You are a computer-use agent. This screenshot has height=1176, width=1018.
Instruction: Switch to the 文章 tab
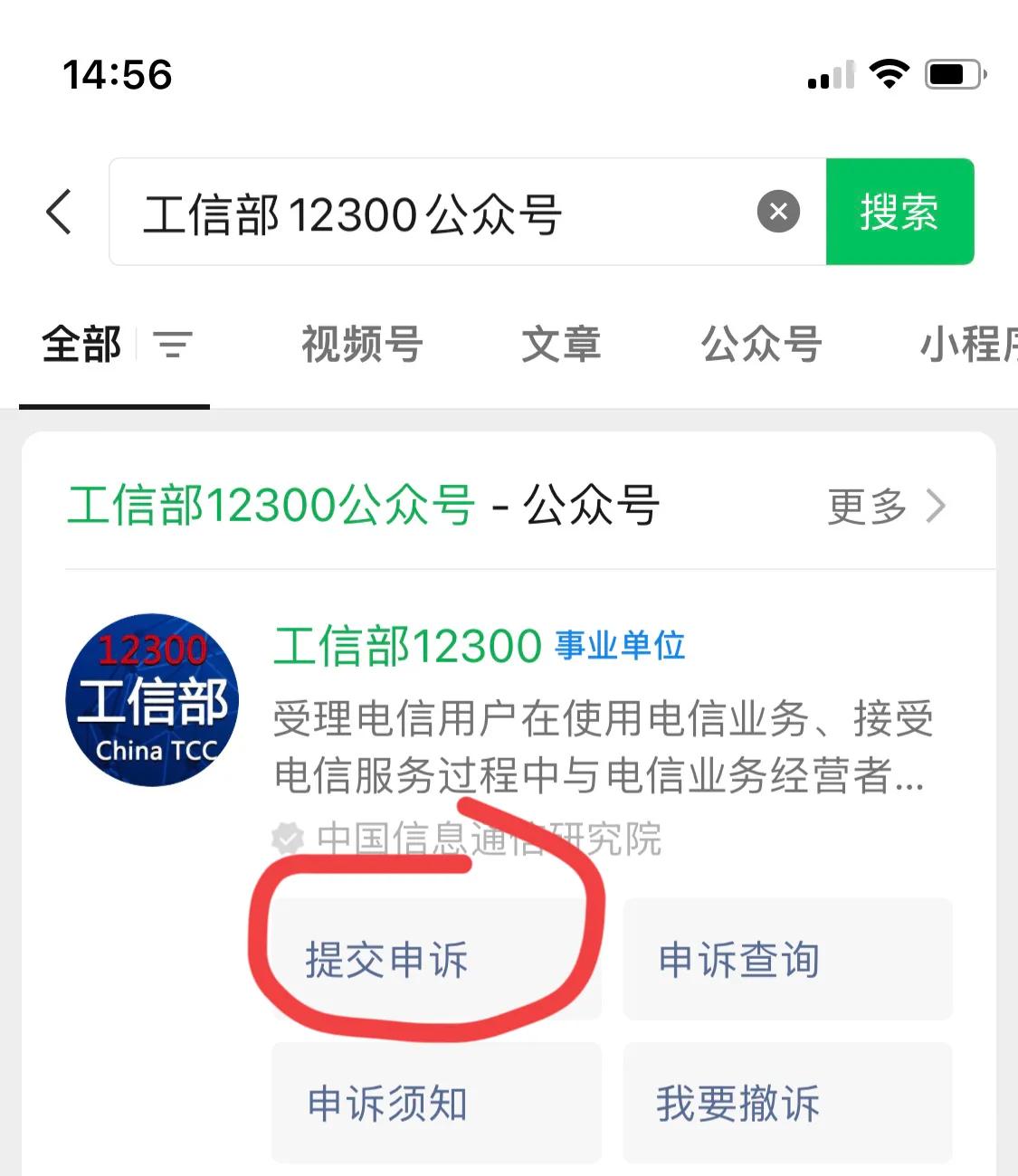(x=558, y=346)
